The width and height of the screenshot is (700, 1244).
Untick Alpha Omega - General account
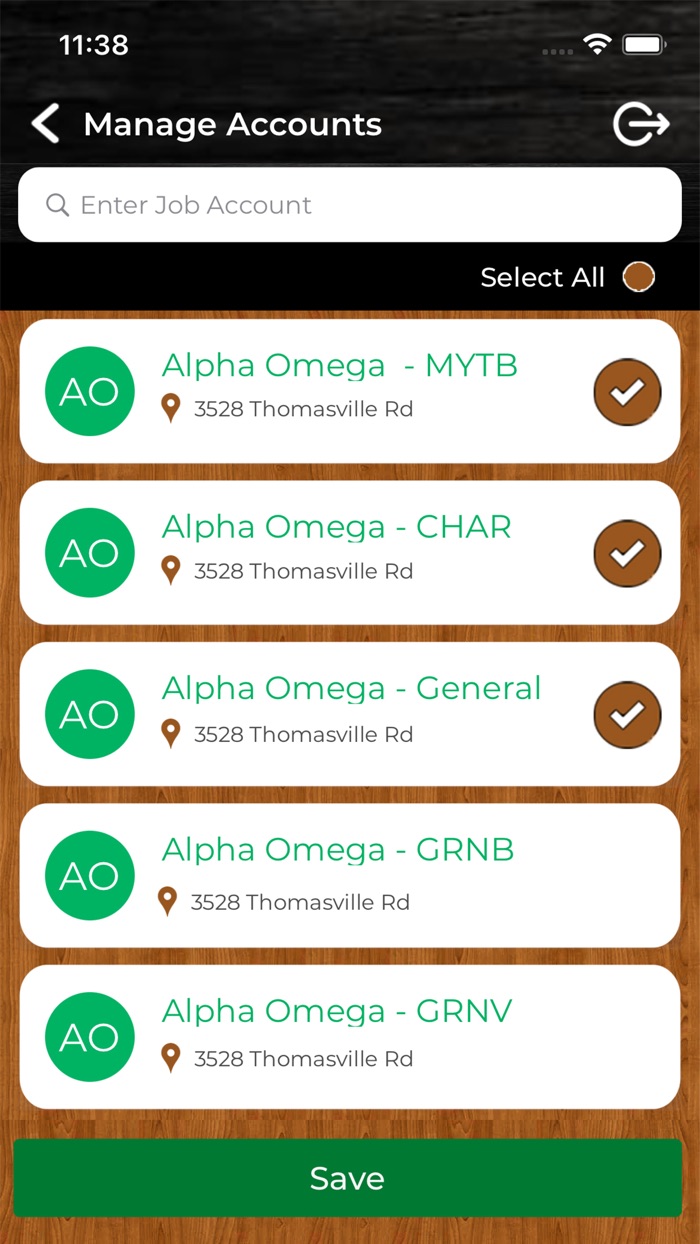coord(627,715)
